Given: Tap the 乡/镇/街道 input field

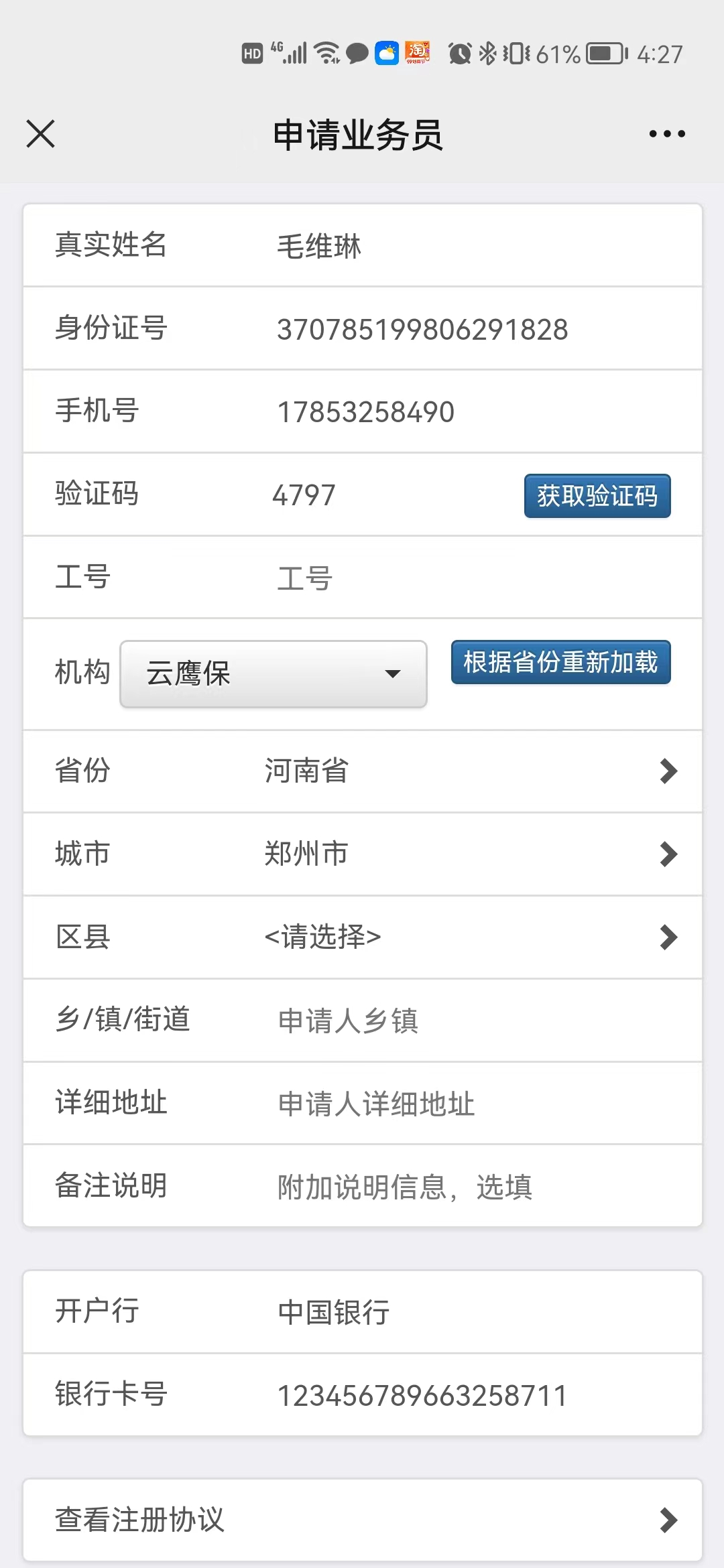Looking at the screenshot, I should pyautogui.click(x=469, y=1021).
